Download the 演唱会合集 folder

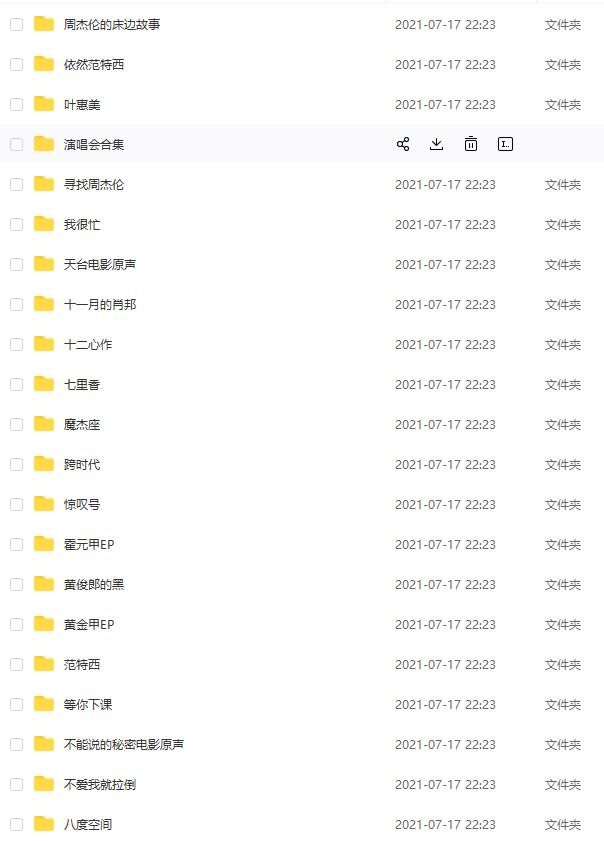pyautogui.click(x=436, y=144)
